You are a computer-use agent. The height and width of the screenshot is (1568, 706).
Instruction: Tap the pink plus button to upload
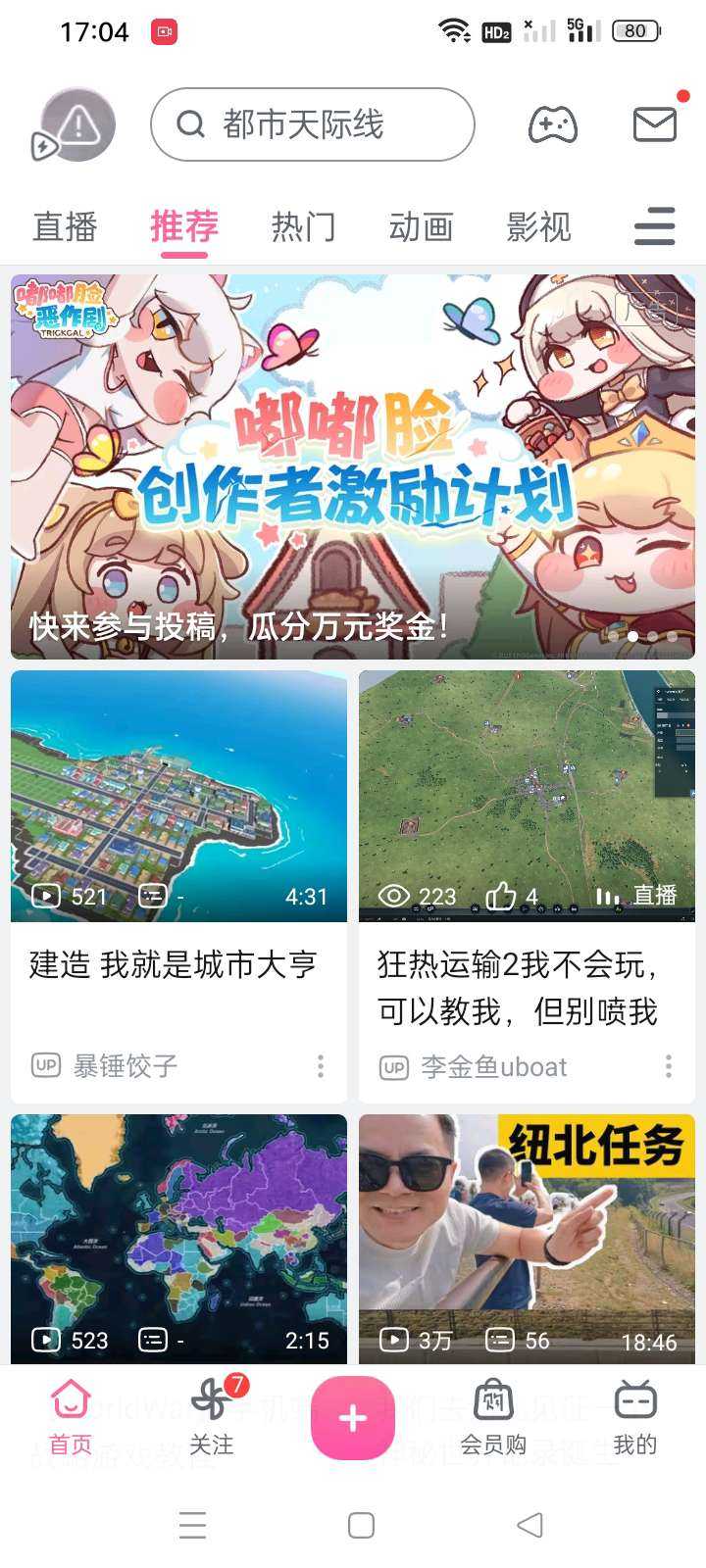tap(353, 1417)
